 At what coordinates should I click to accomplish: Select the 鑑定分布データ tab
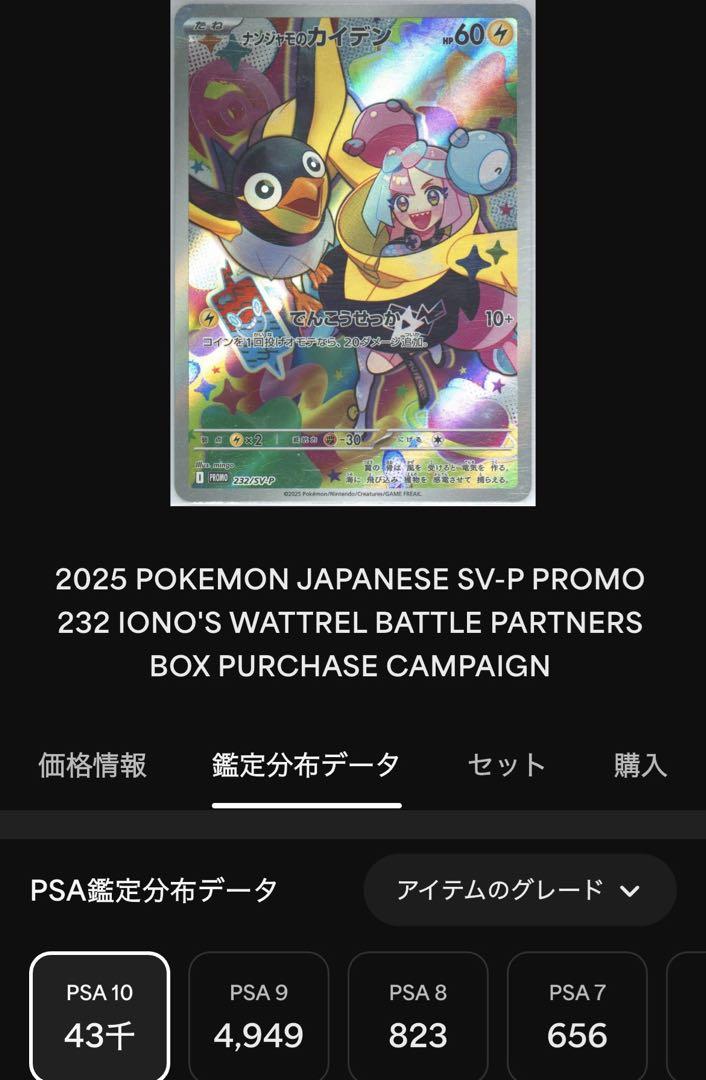(x=306, y=766)
